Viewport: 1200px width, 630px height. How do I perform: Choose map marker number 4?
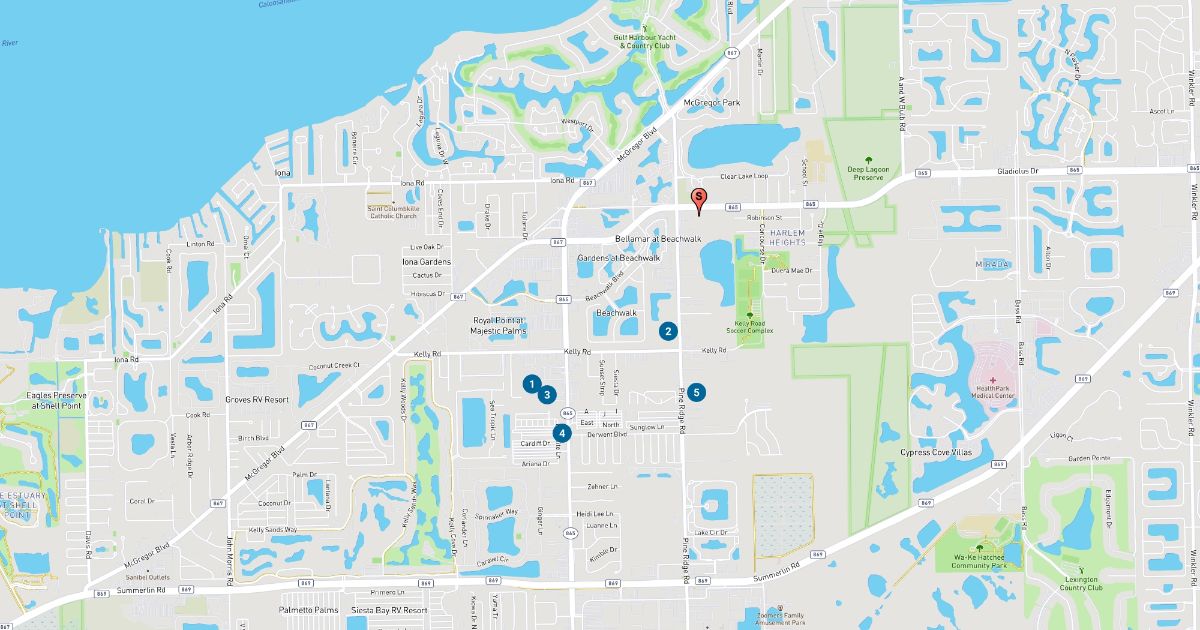coord(563,433)
